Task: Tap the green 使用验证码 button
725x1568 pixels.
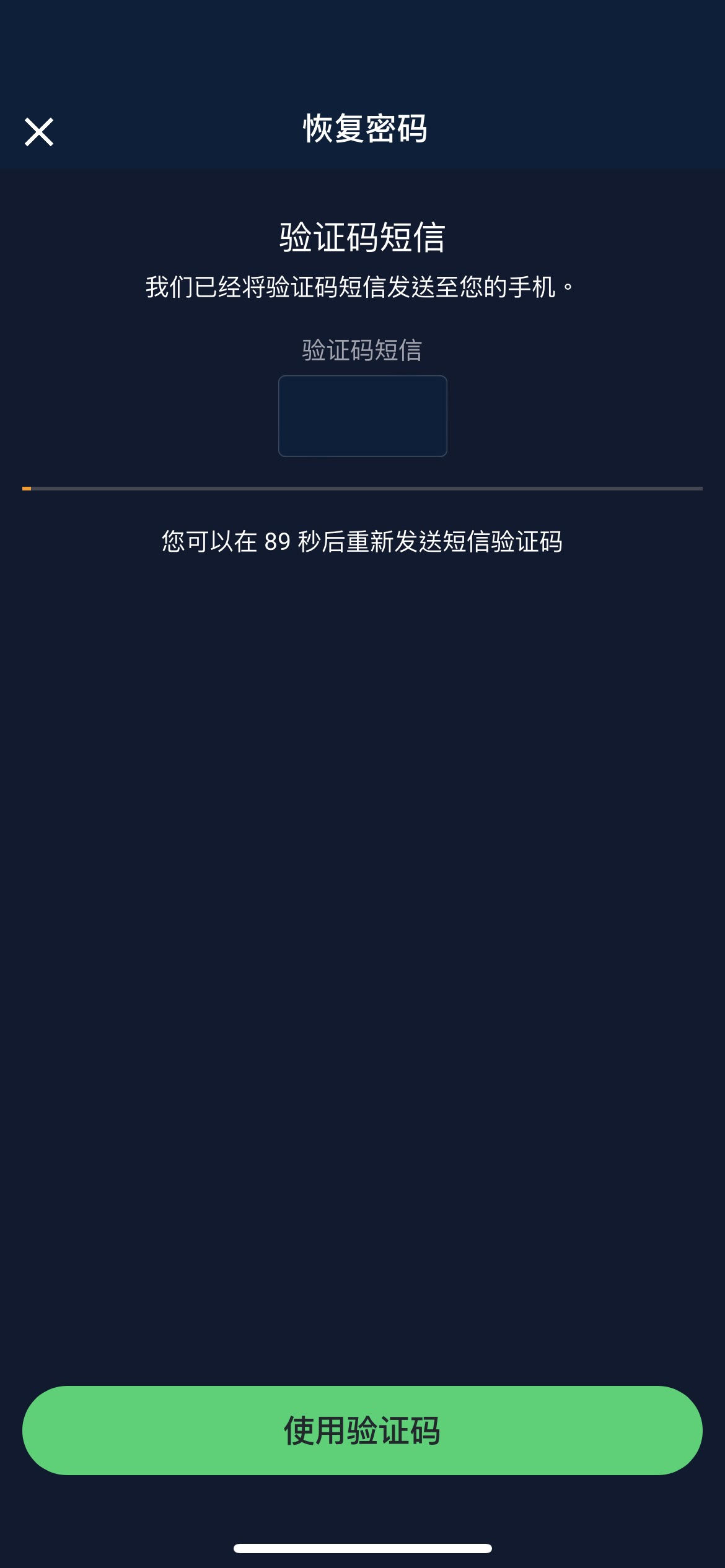Action: click(362, 1431)
